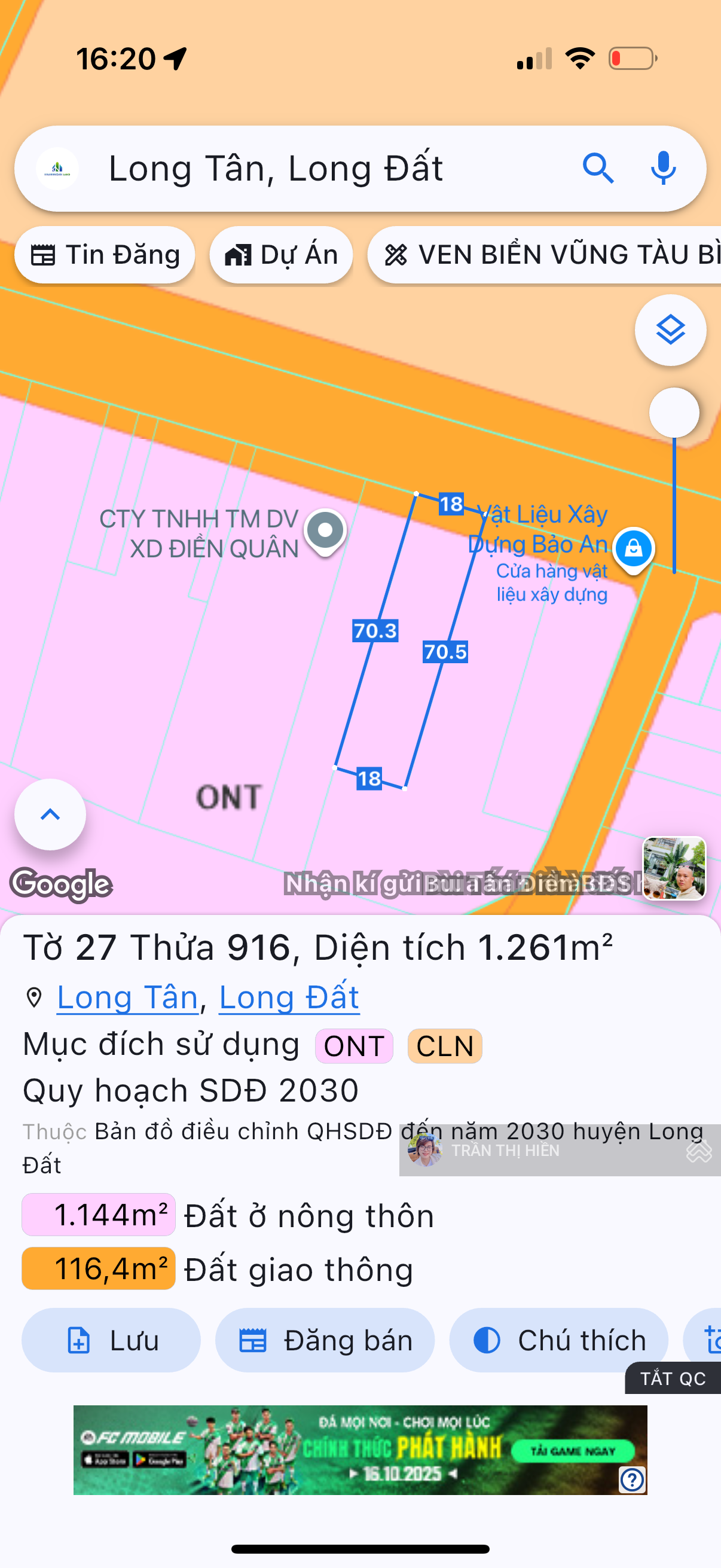Open the Long Đất district link
Image resolution: width=721 pixels, height=1568 pixels.
click(288, 996)
